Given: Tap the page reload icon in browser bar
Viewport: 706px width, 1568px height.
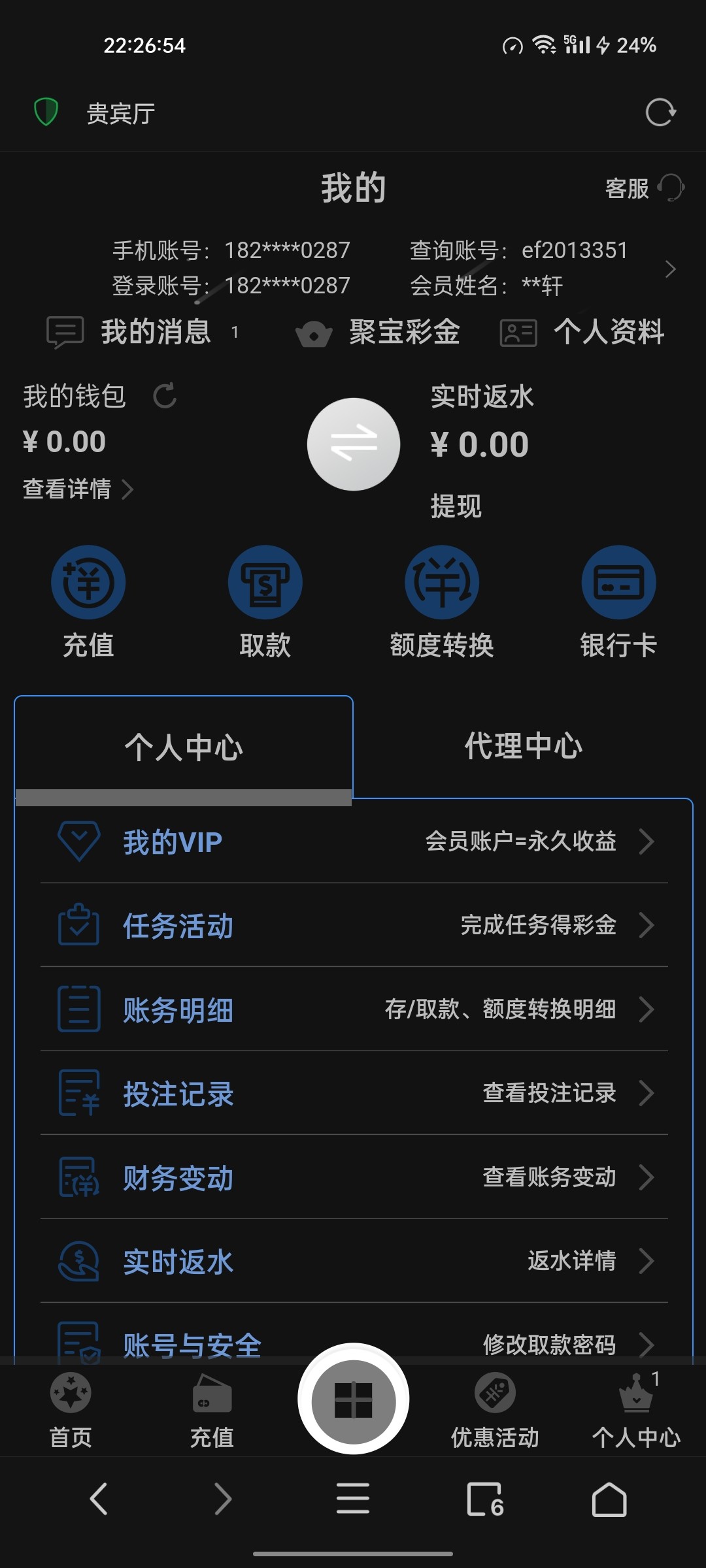Looking at the screenshot, I should click(x=660, y=112).
